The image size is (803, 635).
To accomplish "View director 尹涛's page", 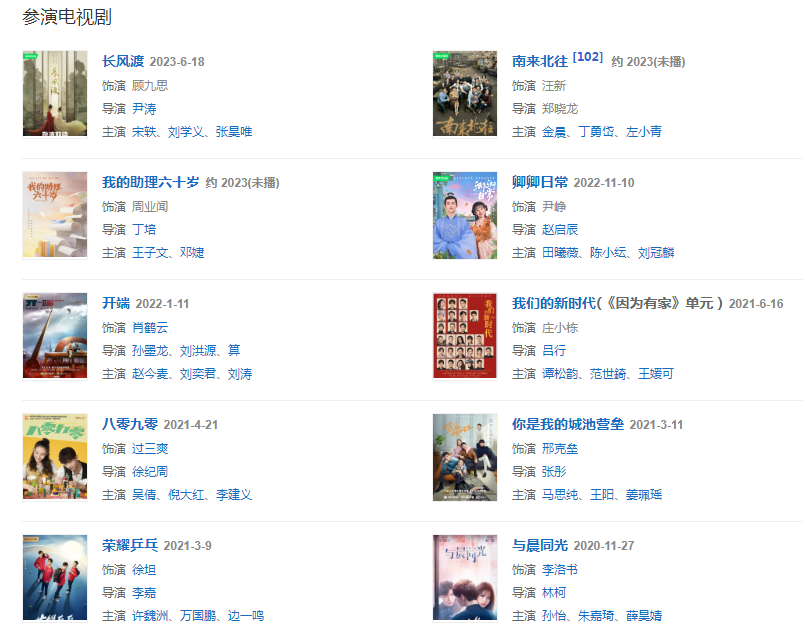I will [144, 109].
